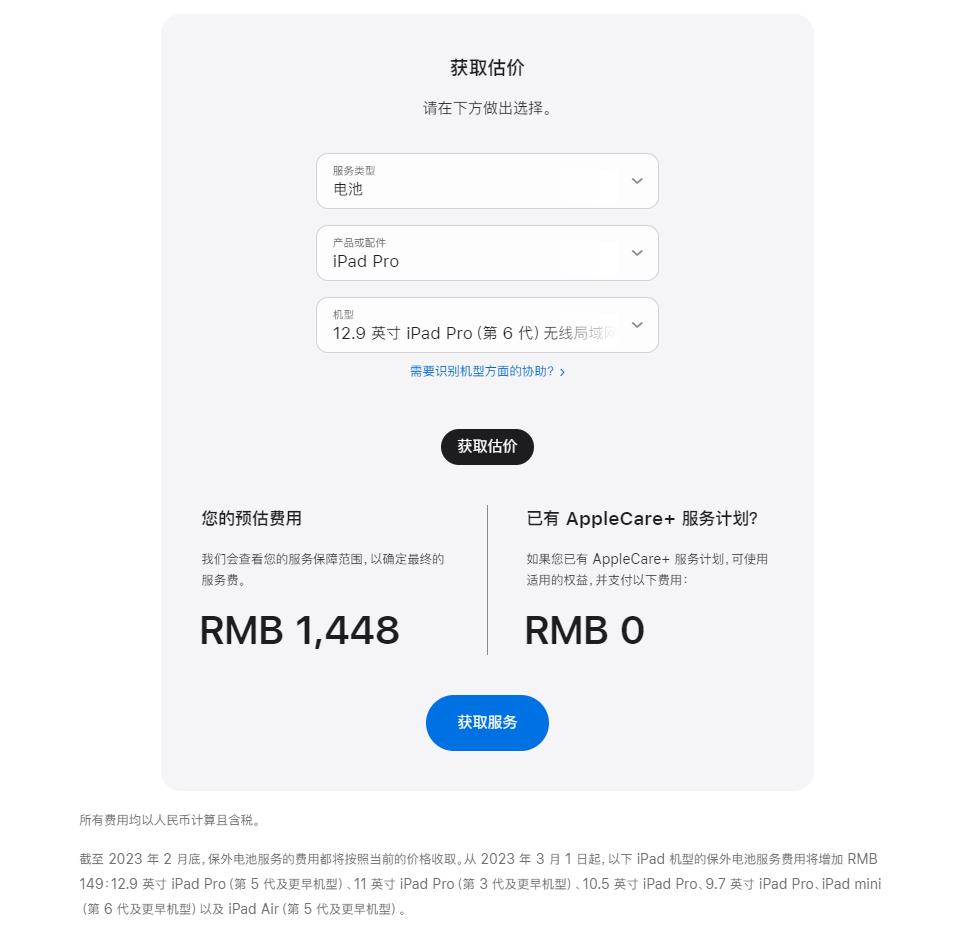Tap the blue 获取服务 button
Image resolution: width=955 pixels, height=930 pixels.
[x=487, y=723]
